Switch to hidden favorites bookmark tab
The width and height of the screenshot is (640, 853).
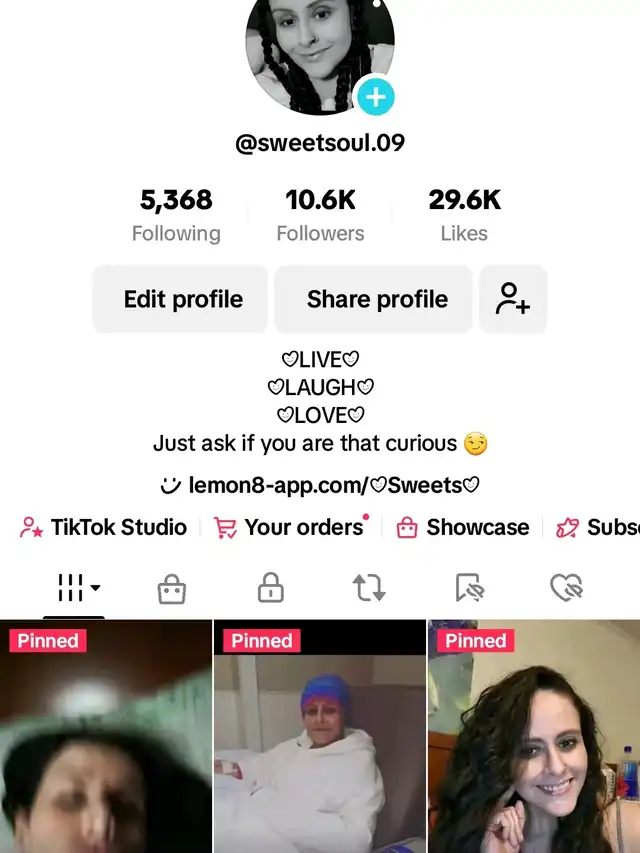(x=468, y=589)
